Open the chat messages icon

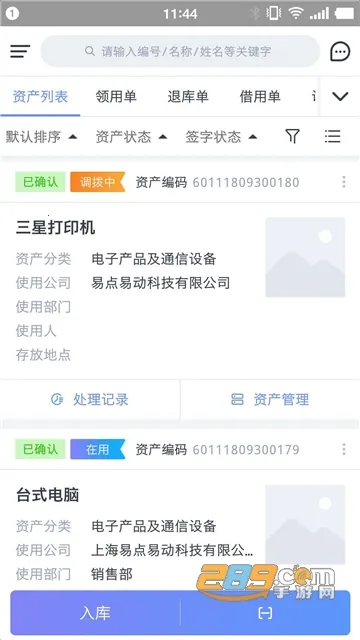point(340,52)
